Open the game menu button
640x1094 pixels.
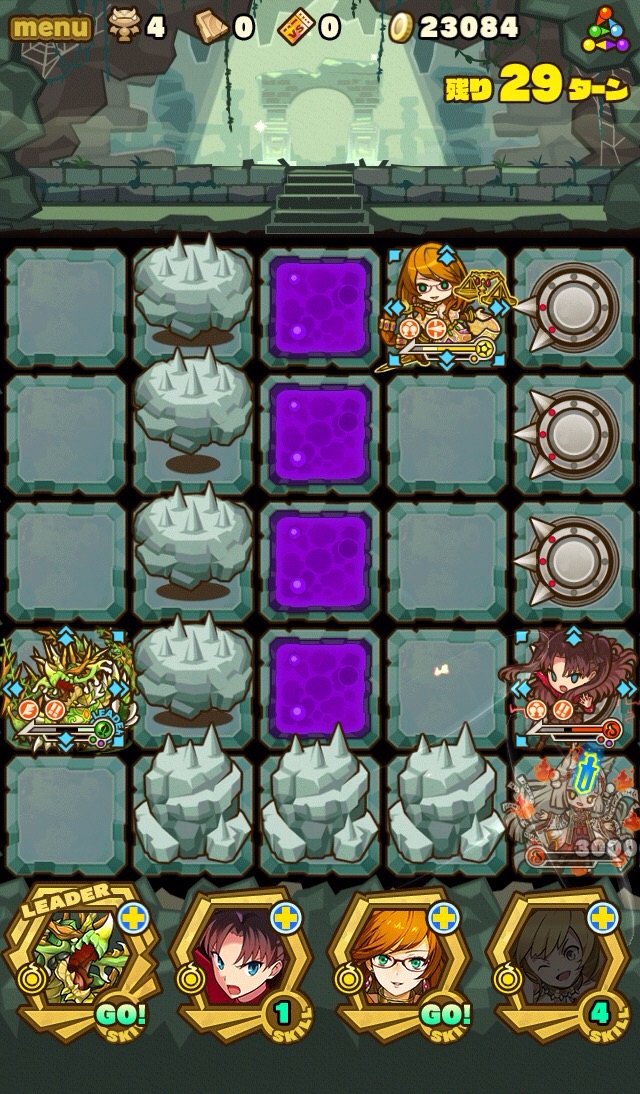[x=50, y=27]
